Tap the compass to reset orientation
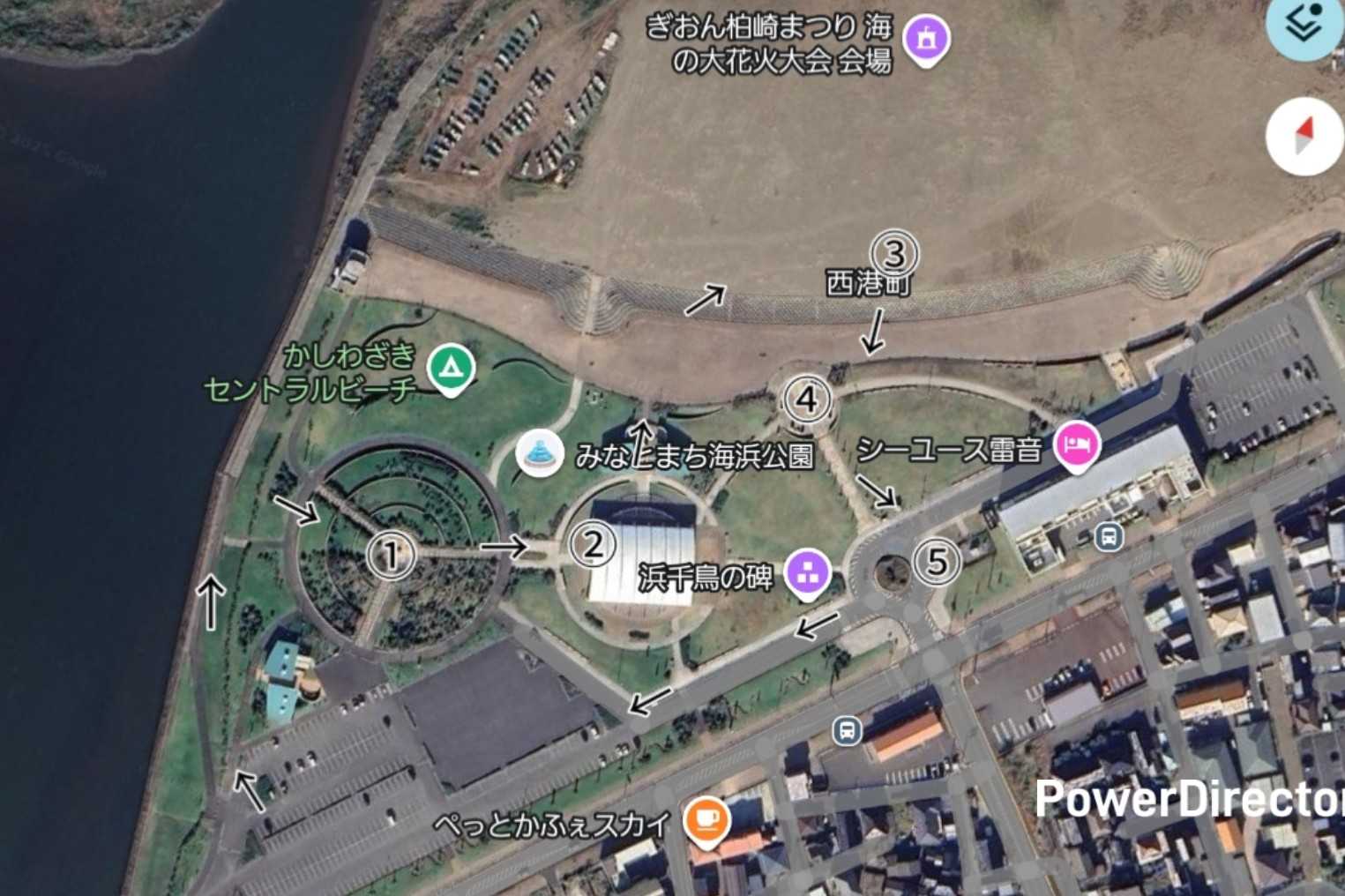 1304,137
